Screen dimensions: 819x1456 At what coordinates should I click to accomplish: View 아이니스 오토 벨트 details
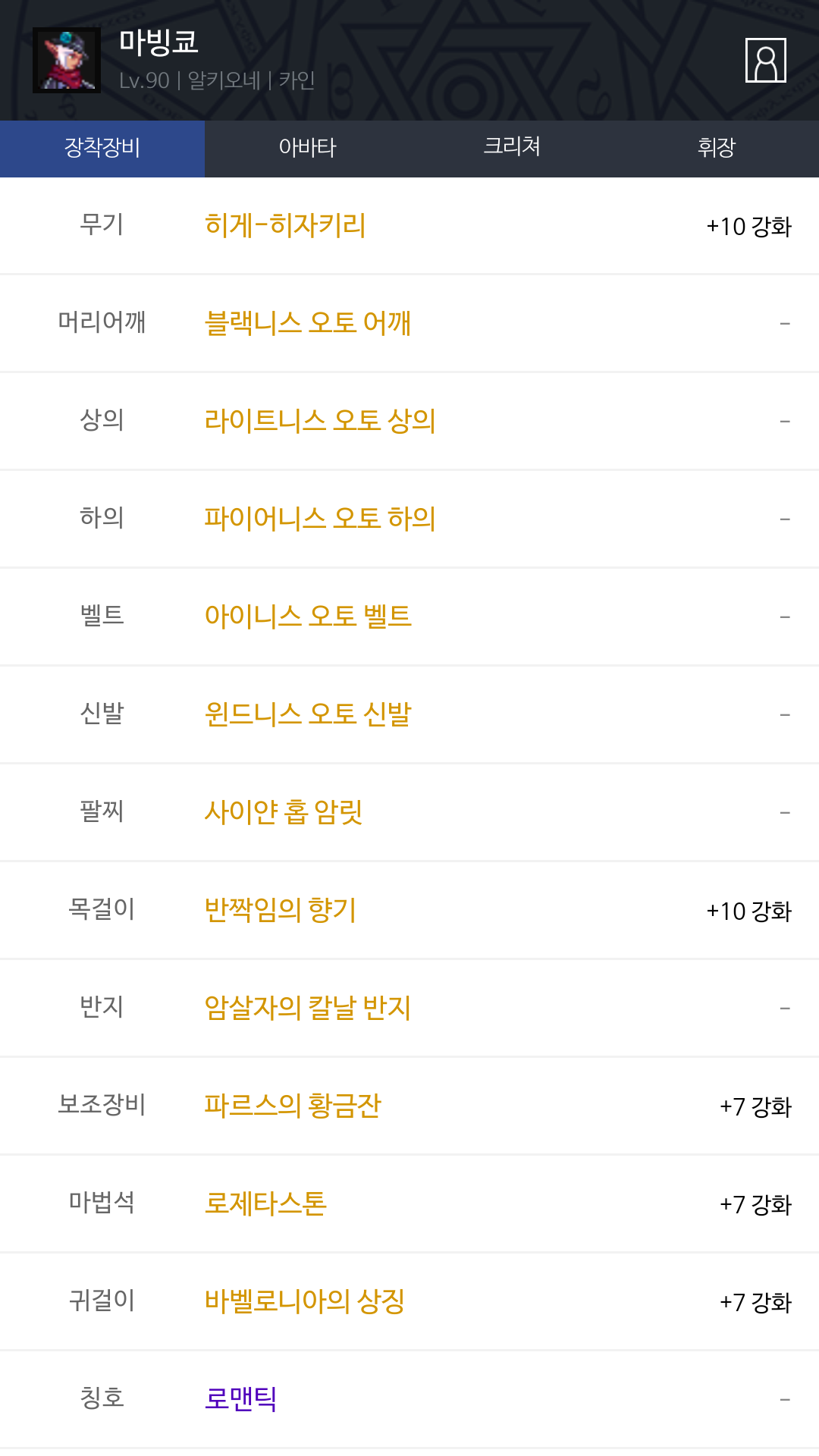pyautogui.click(x=308, y=617)
